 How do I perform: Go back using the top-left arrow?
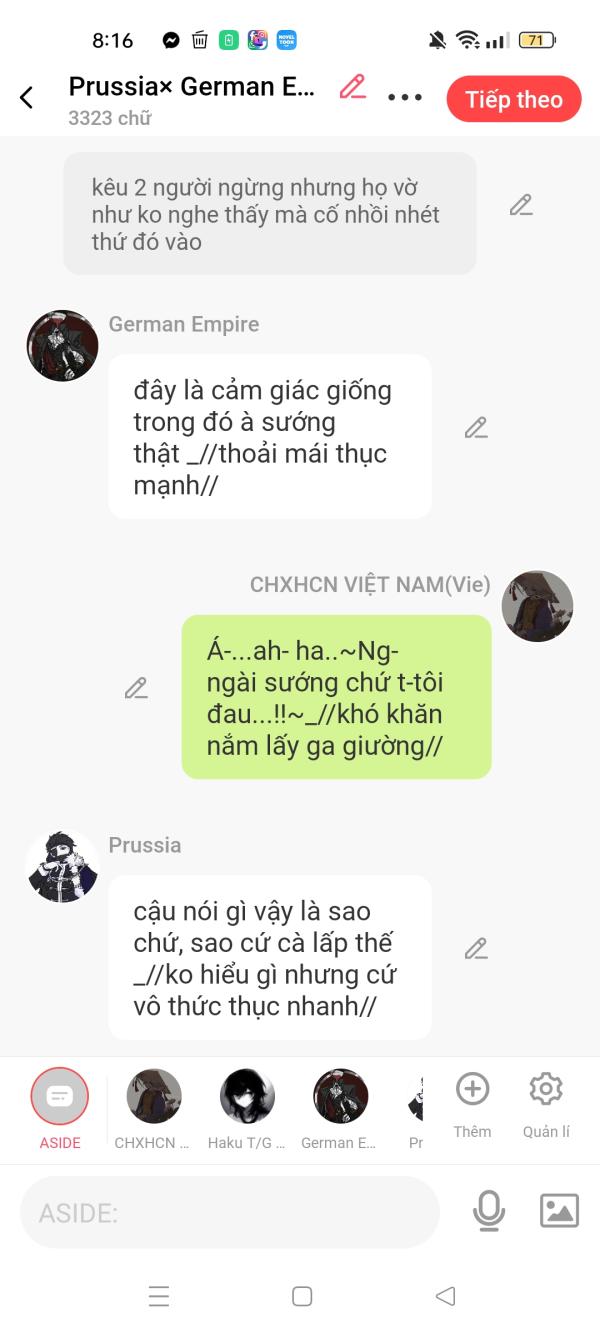coord(27,97)
